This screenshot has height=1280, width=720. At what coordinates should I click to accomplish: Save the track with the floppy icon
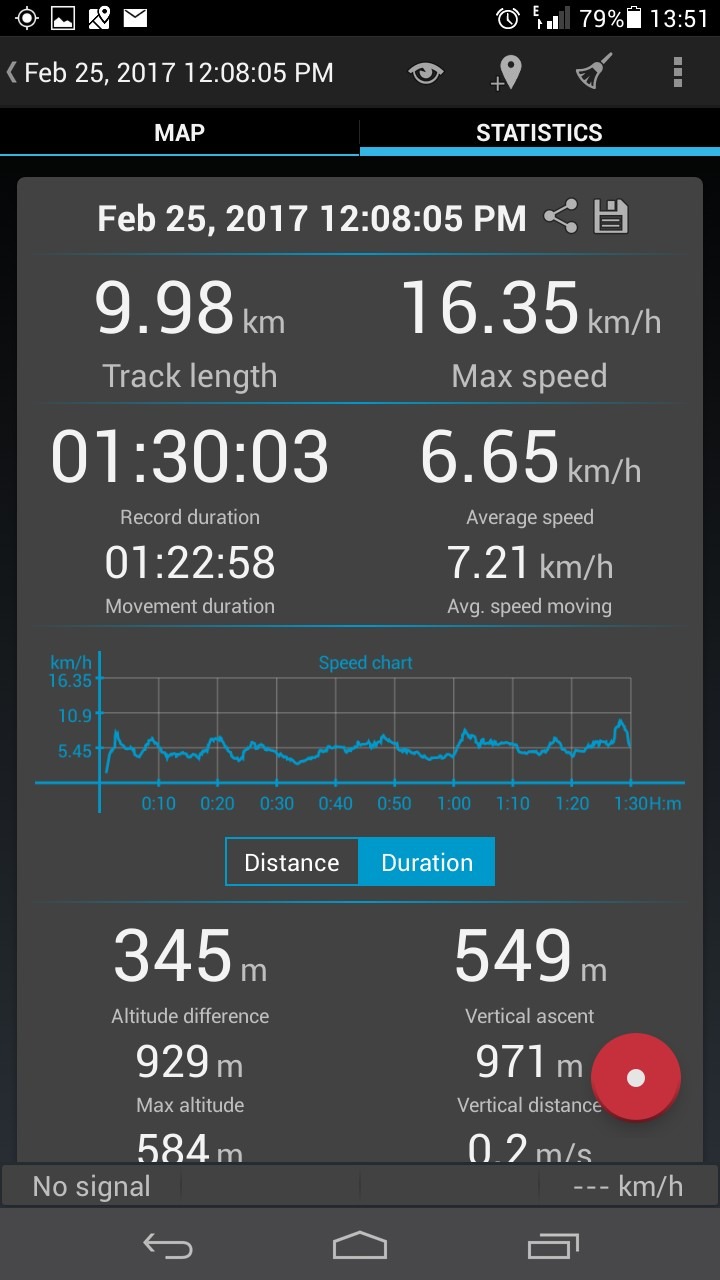(x=611, y=217)
